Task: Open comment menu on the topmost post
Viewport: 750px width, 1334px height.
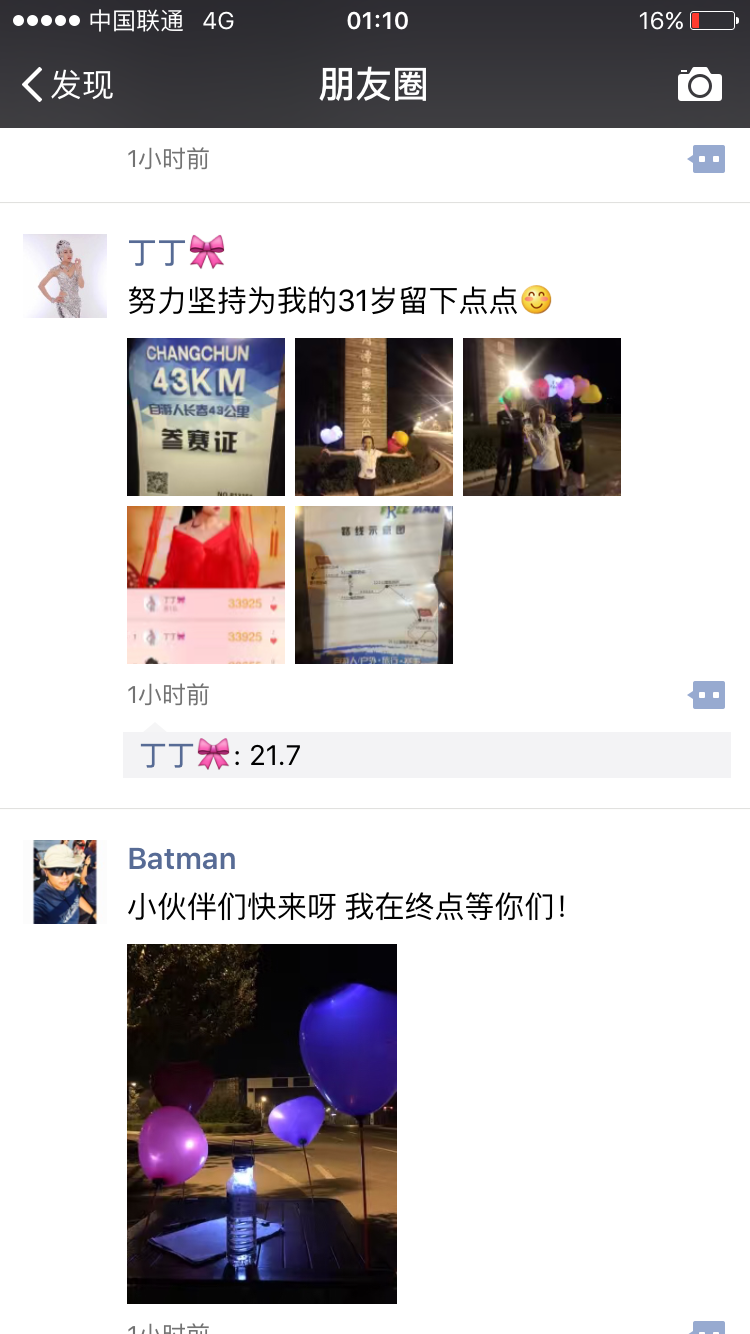Action: [708, 159]
